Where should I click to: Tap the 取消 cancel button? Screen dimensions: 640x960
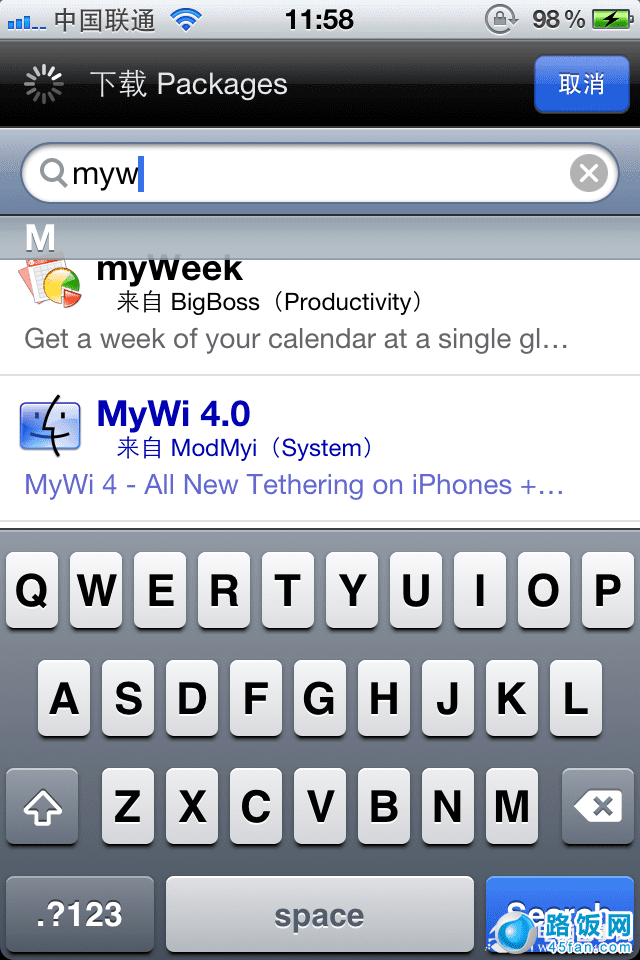coord(580,84)
